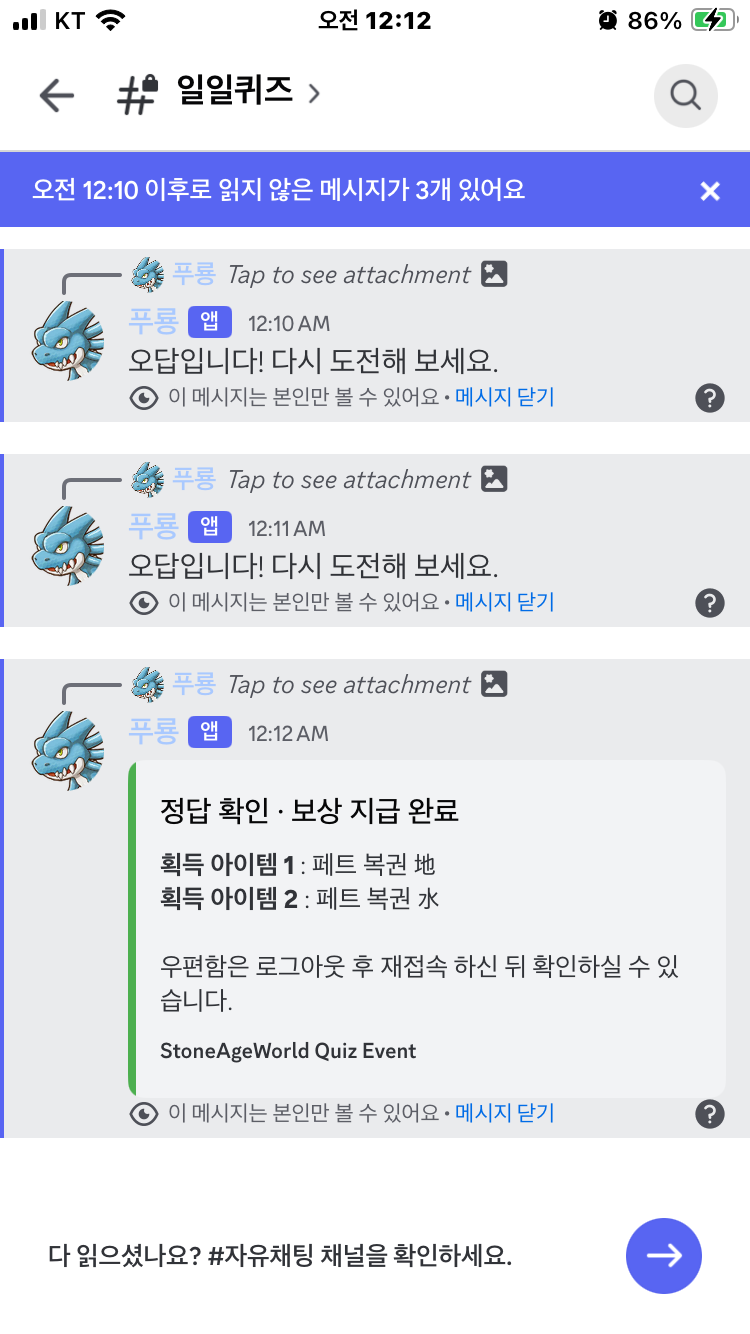Tap 메시지 닫기 on the 12:11 AM message
The image size is (750, 1334).
click(x=504, y=603)
